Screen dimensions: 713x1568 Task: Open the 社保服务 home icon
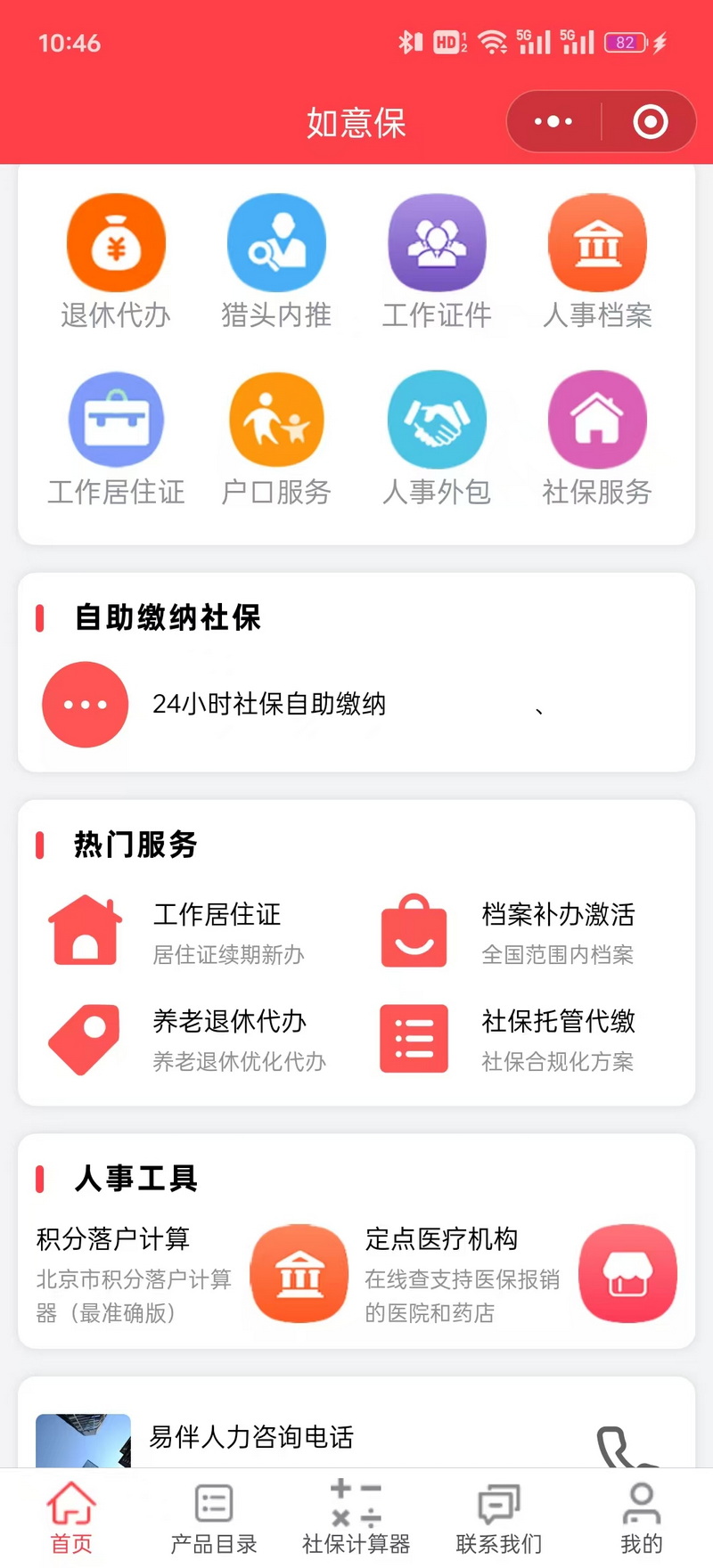[597, 419]
